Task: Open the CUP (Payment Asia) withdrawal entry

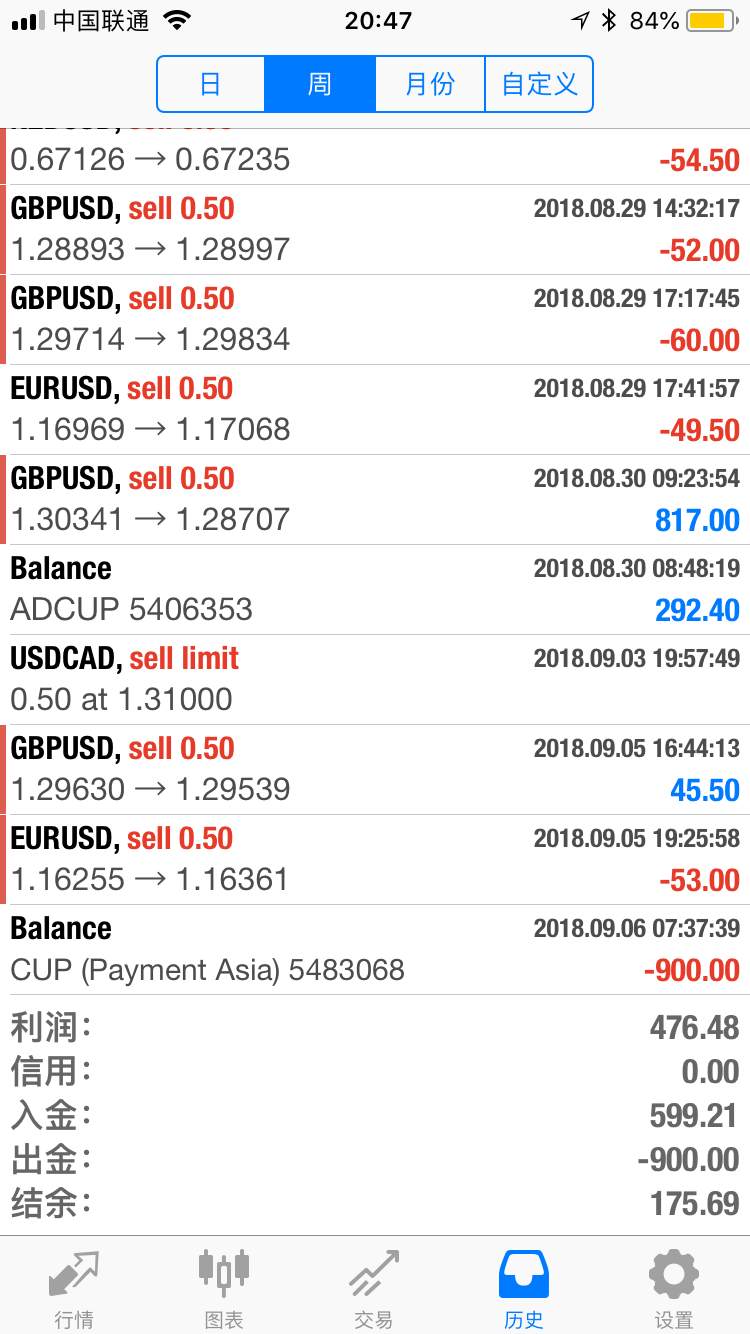Action: point(375,950)
